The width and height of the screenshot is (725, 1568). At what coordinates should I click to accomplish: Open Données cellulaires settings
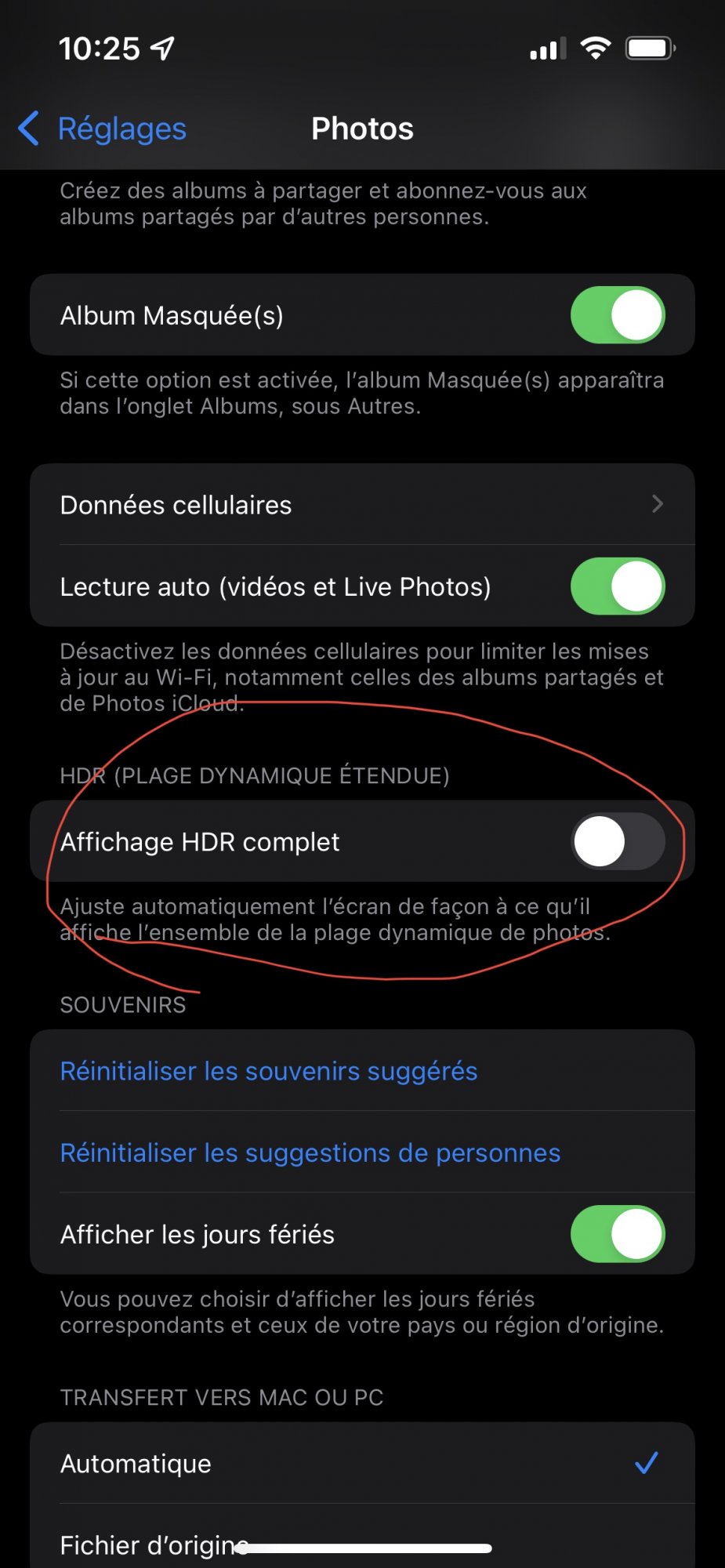(362, 505)
